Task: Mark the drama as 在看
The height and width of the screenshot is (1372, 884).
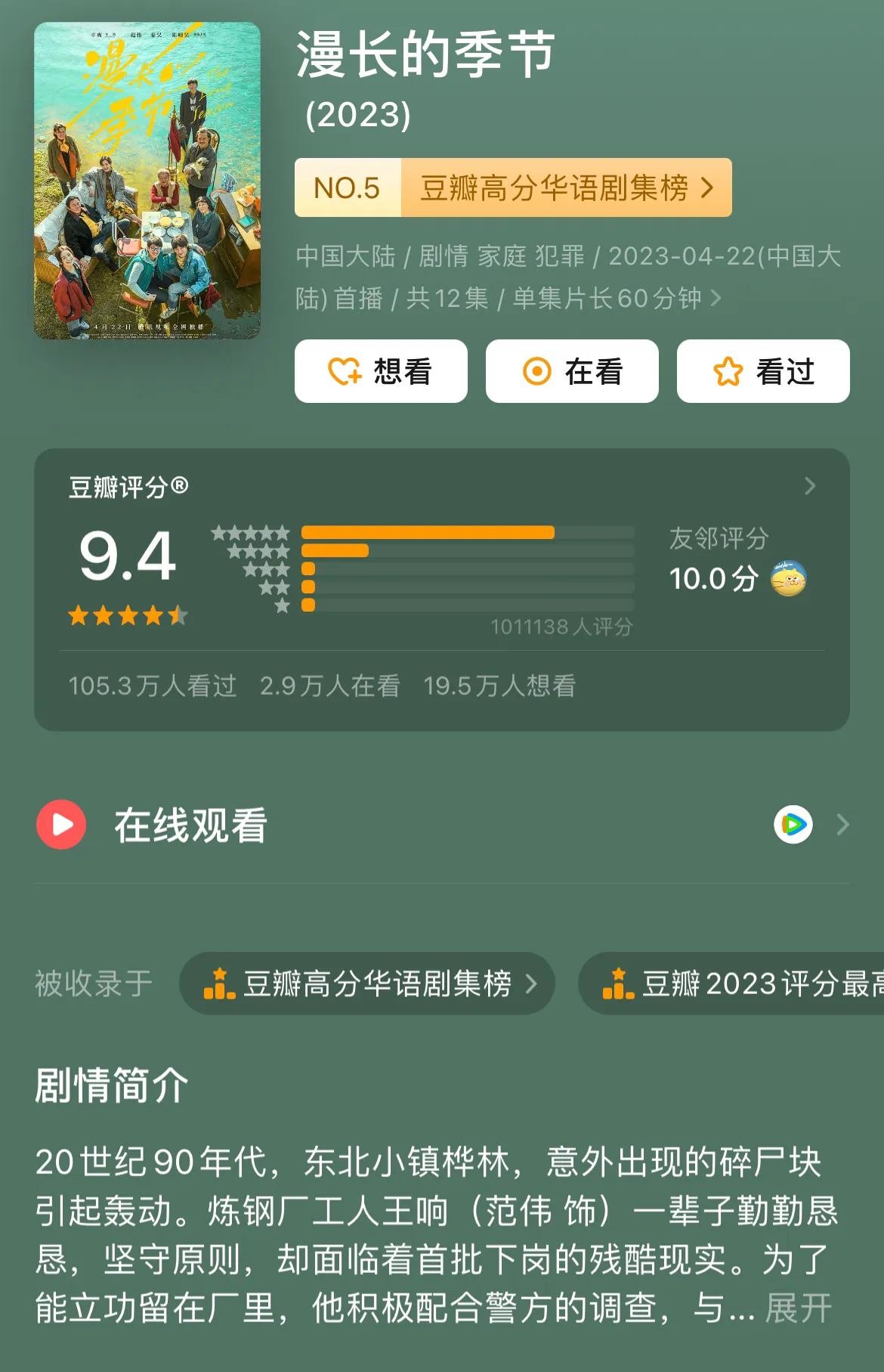Action: click(572, 371)
